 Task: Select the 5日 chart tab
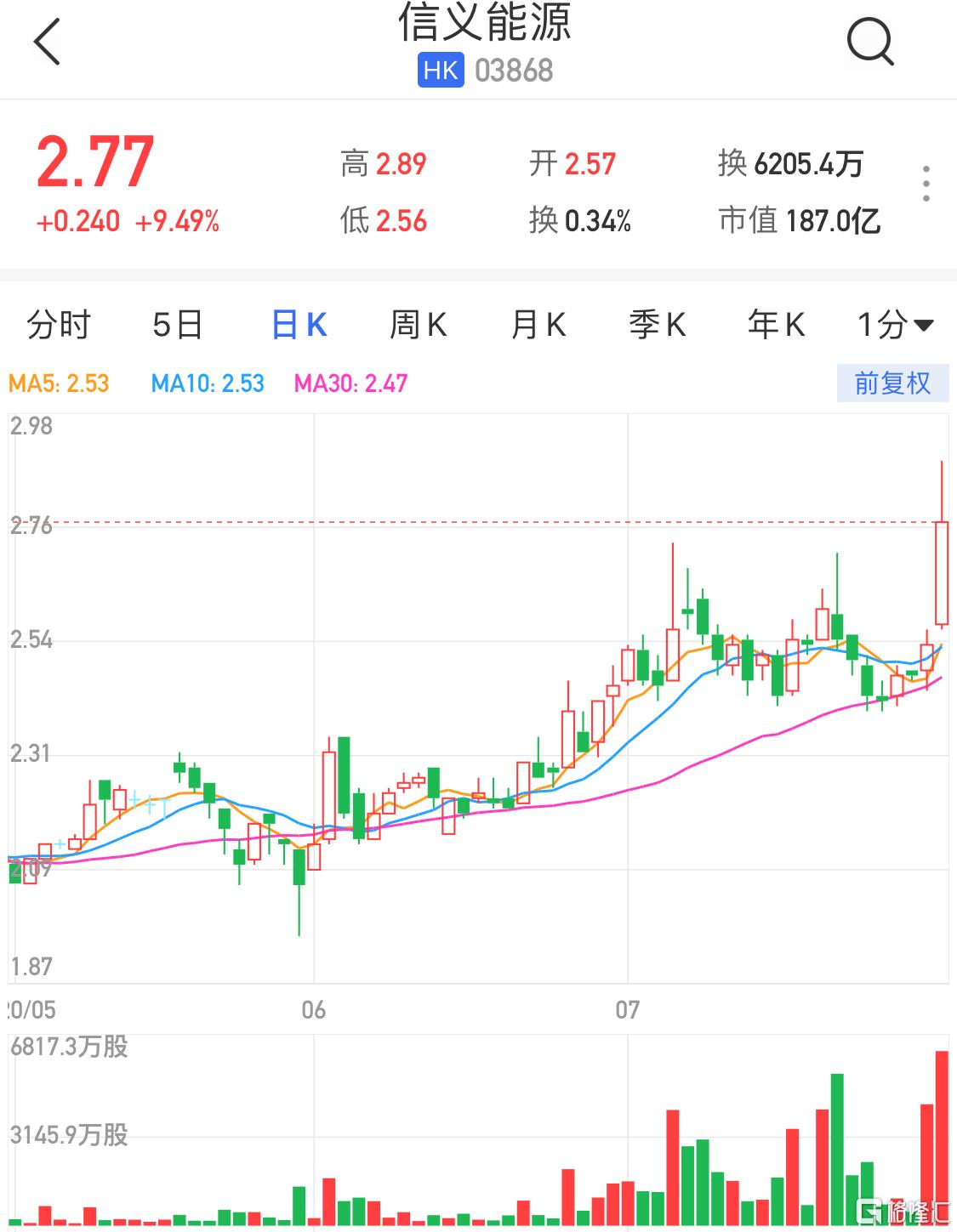point(178,325)
